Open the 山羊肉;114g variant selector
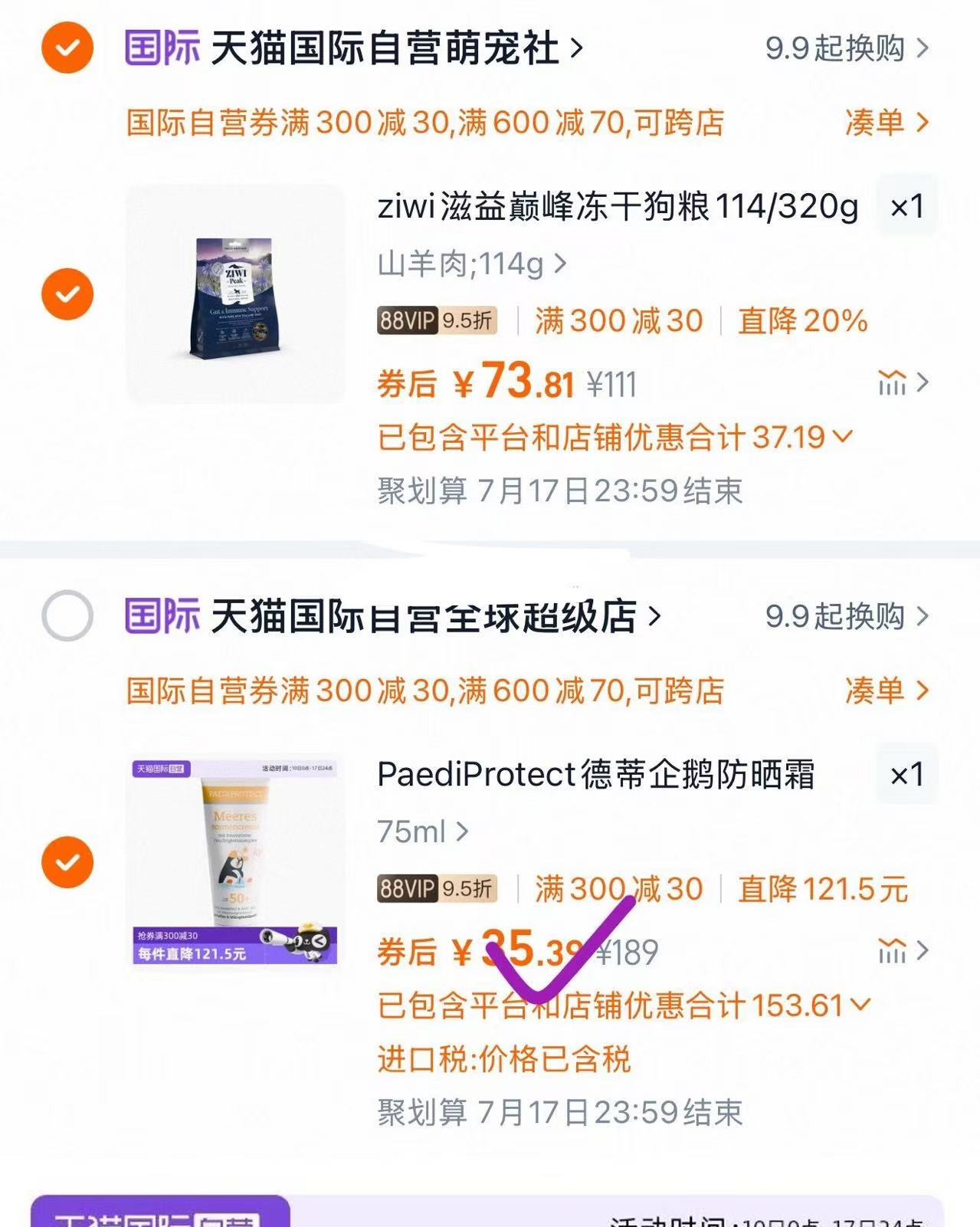The image size is (980, 1227). pos(467,264)
